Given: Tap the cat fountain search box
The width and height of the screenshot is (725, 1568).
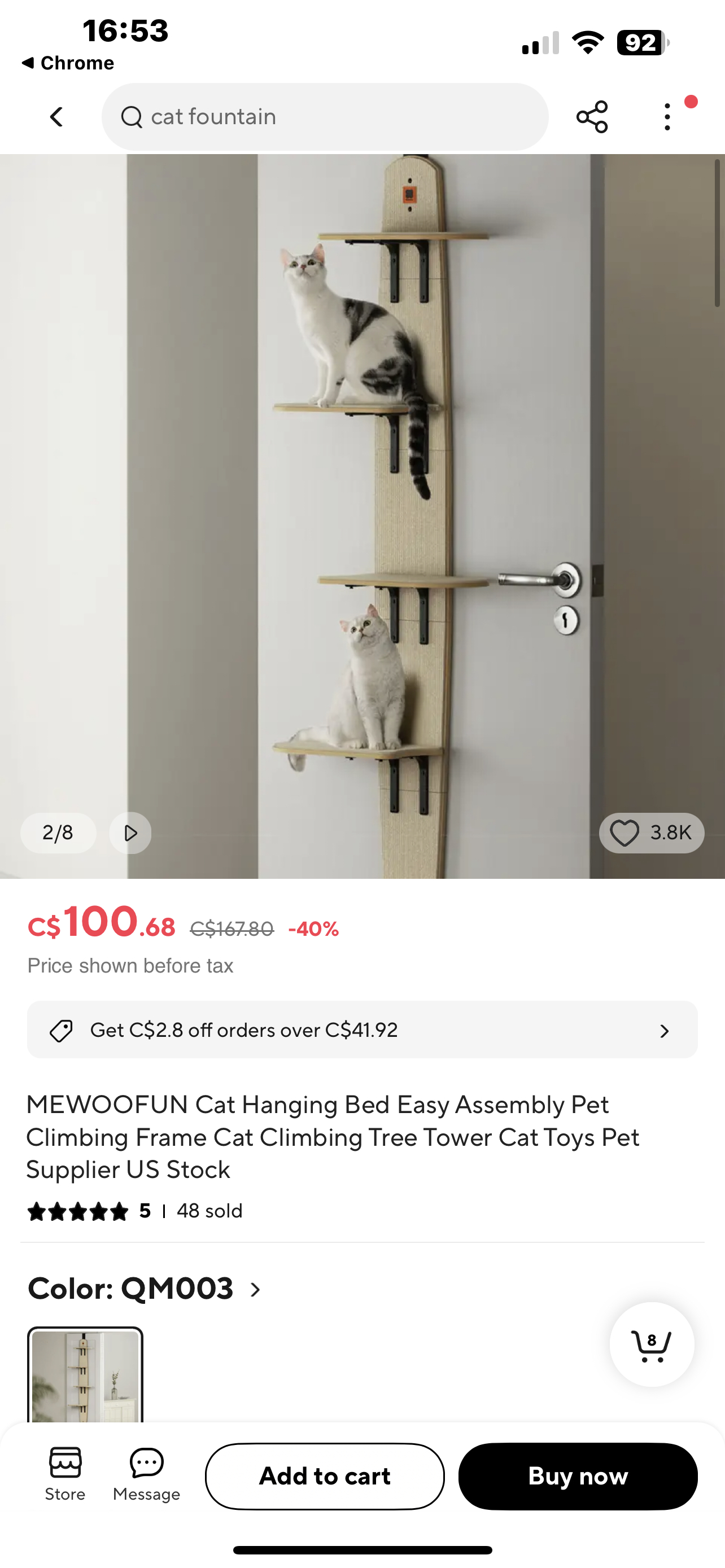Looking at the screenshot, I should 325,116.
